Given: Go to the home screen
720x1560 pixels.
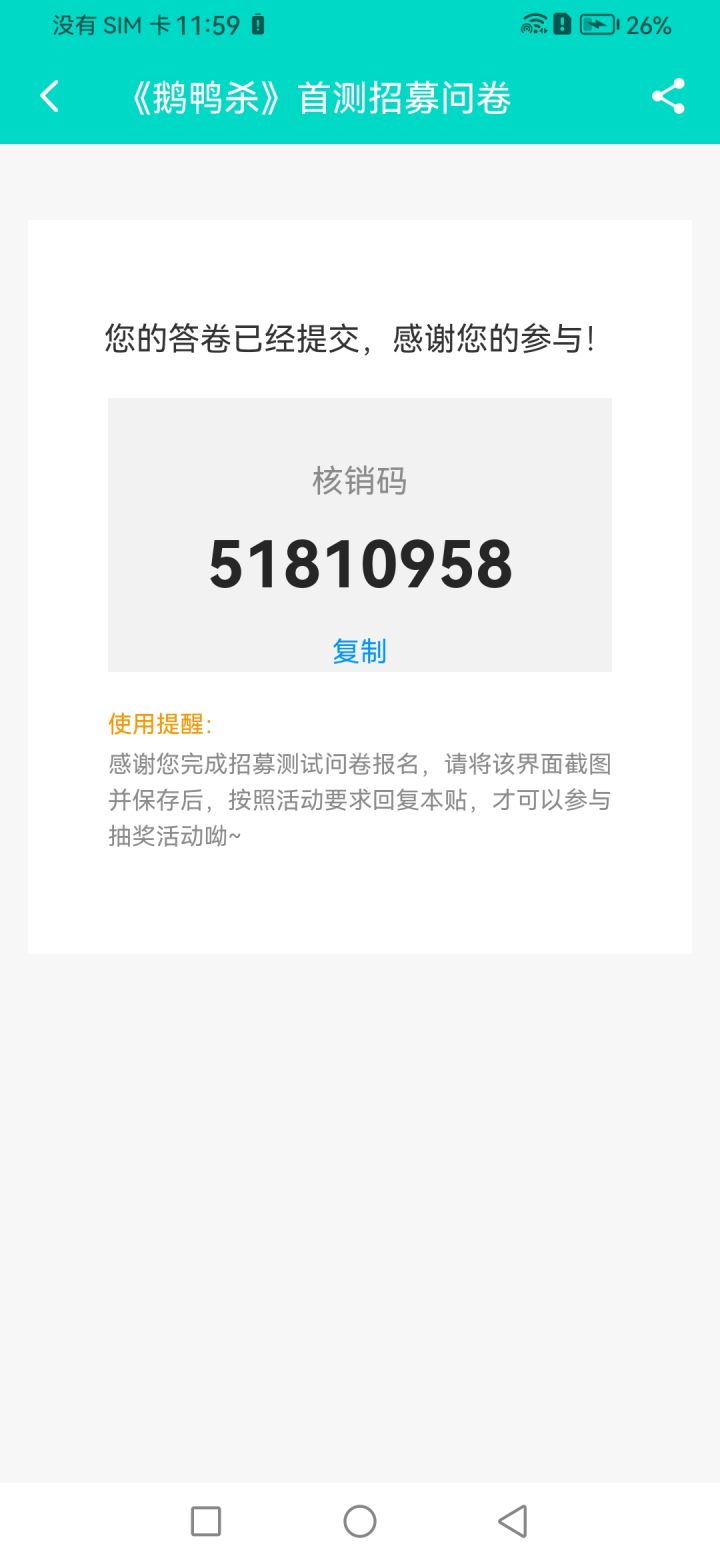Looking at the screenshot, I should coord(359,1521).
